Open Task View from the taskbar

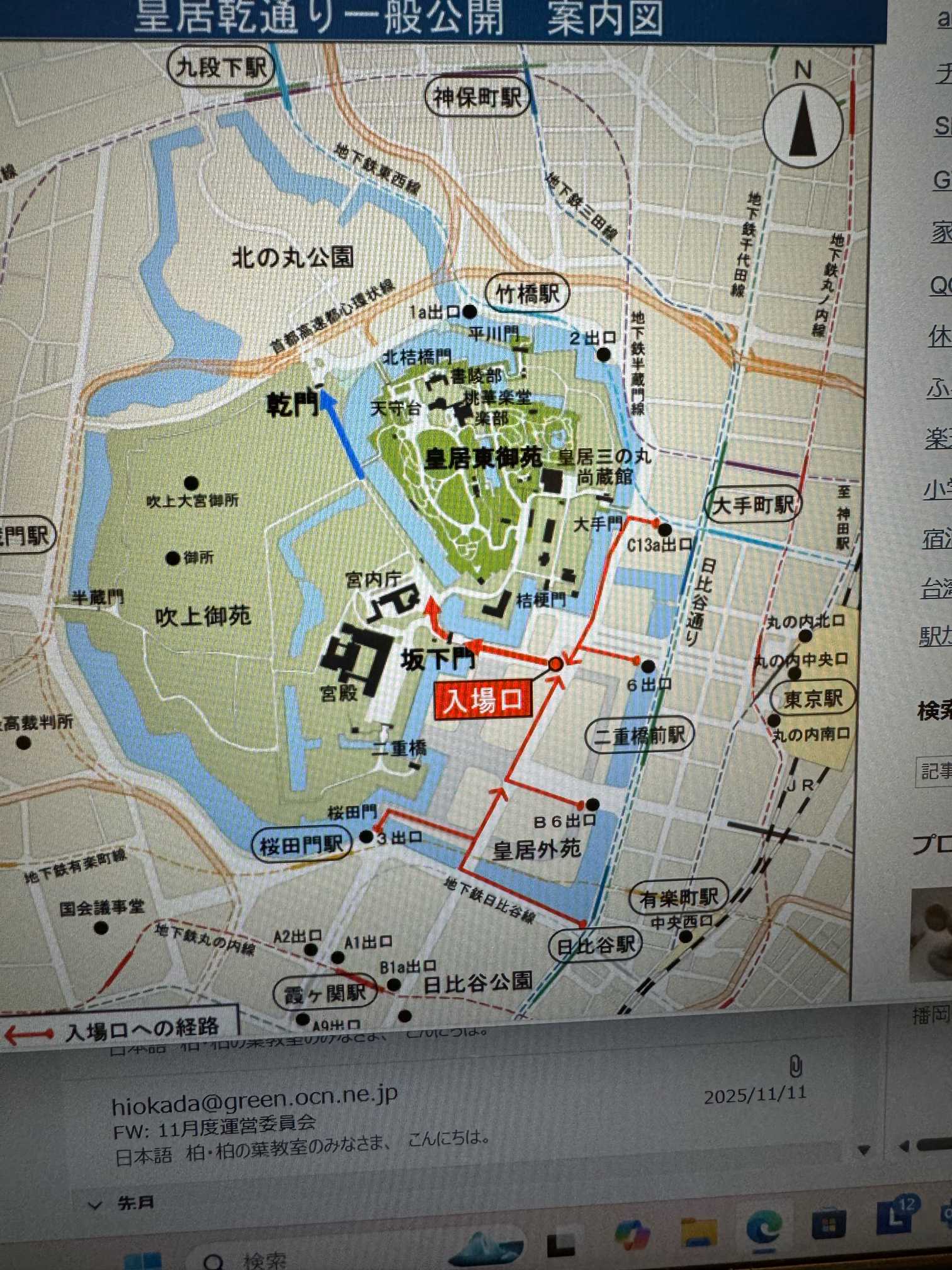561,1244
